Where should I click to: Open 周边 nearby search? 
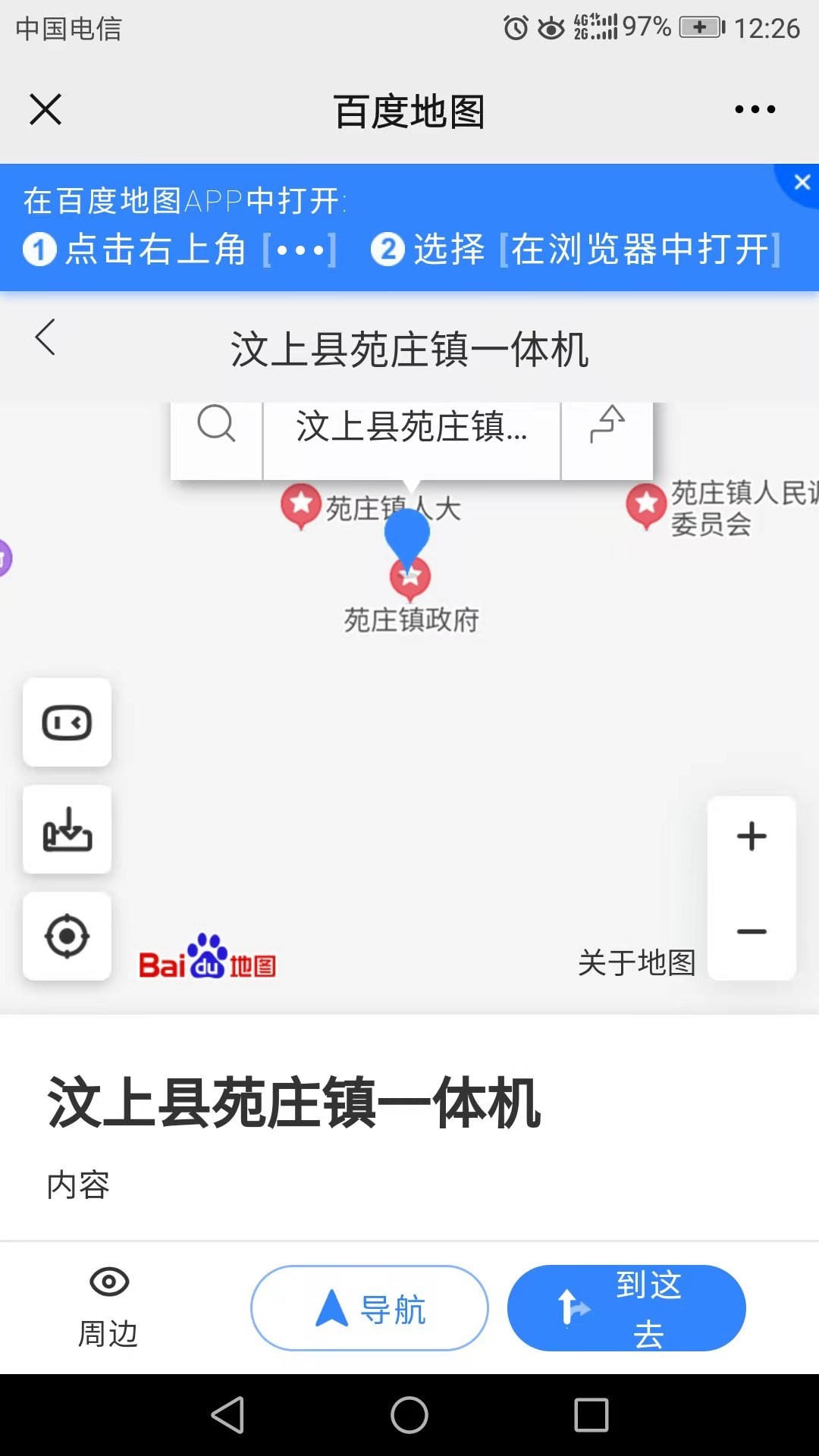click(x=108, y=1308)
